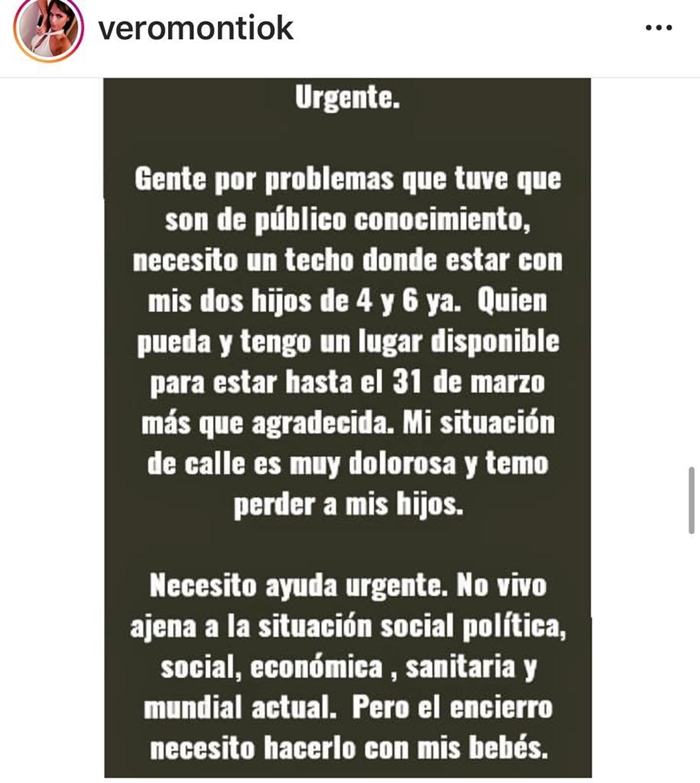Open the veromontiok username link

(x=196, y=28)
